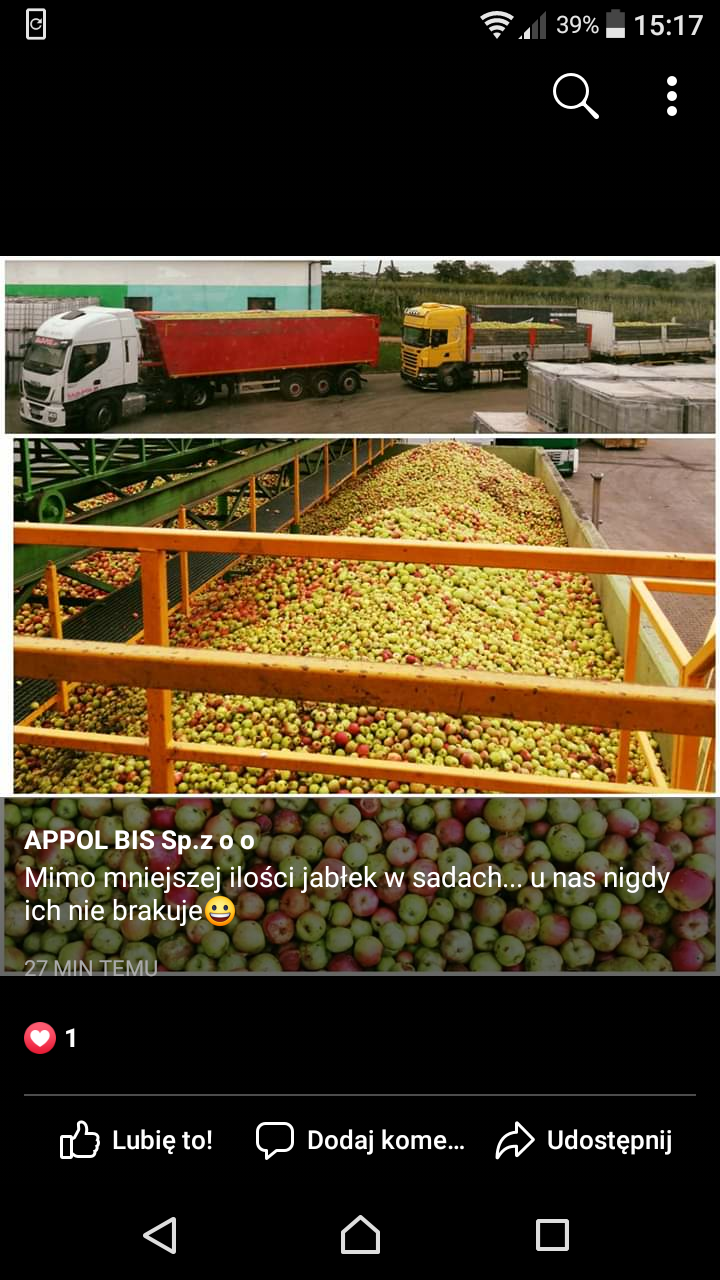
Task: View the one heart reaction
Action: tap(50, 1038)
